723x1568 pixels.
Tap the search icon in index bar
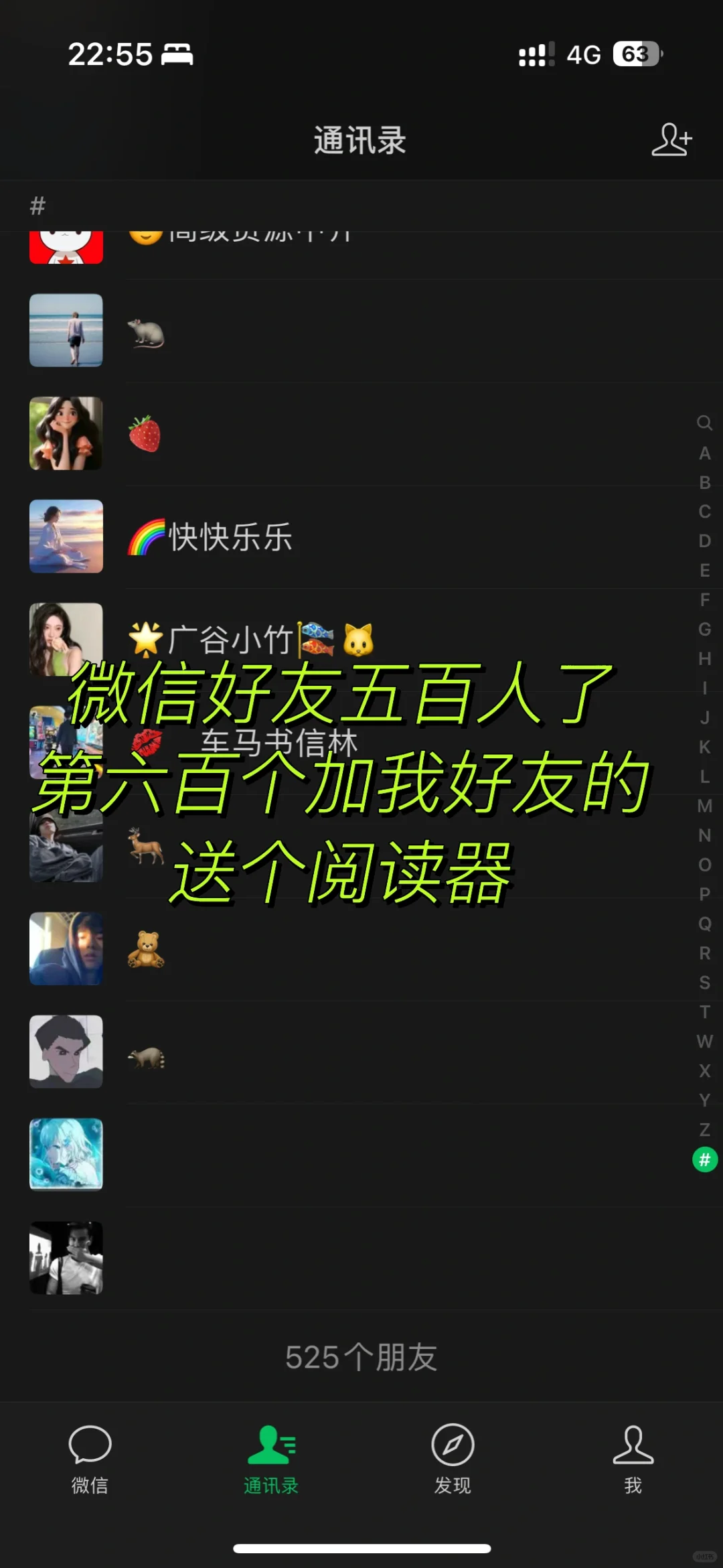(x=704, y=423)
